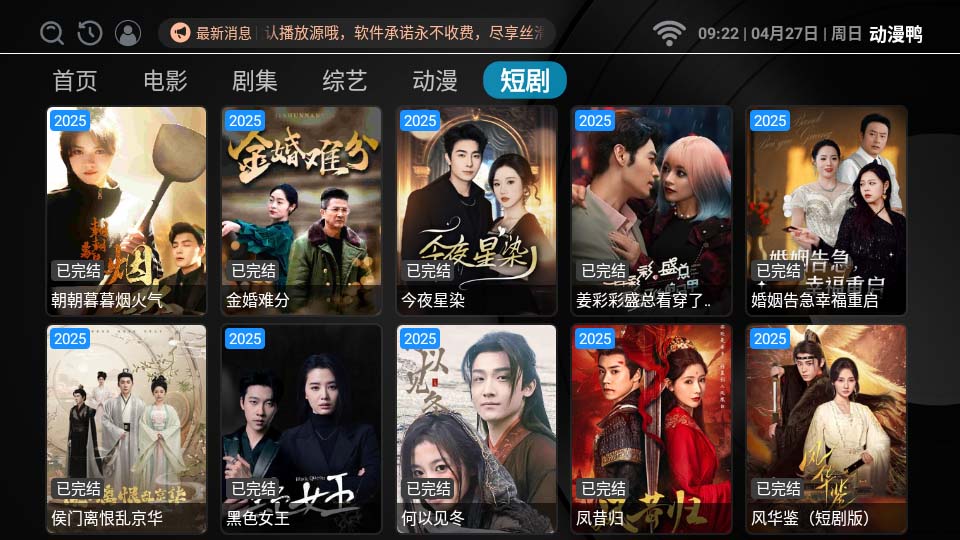Image resolution: width=960 pixels, height=540 pixels.
Task: Open the drama 风华鉴（短剧版）
Action: click(826, 428)
